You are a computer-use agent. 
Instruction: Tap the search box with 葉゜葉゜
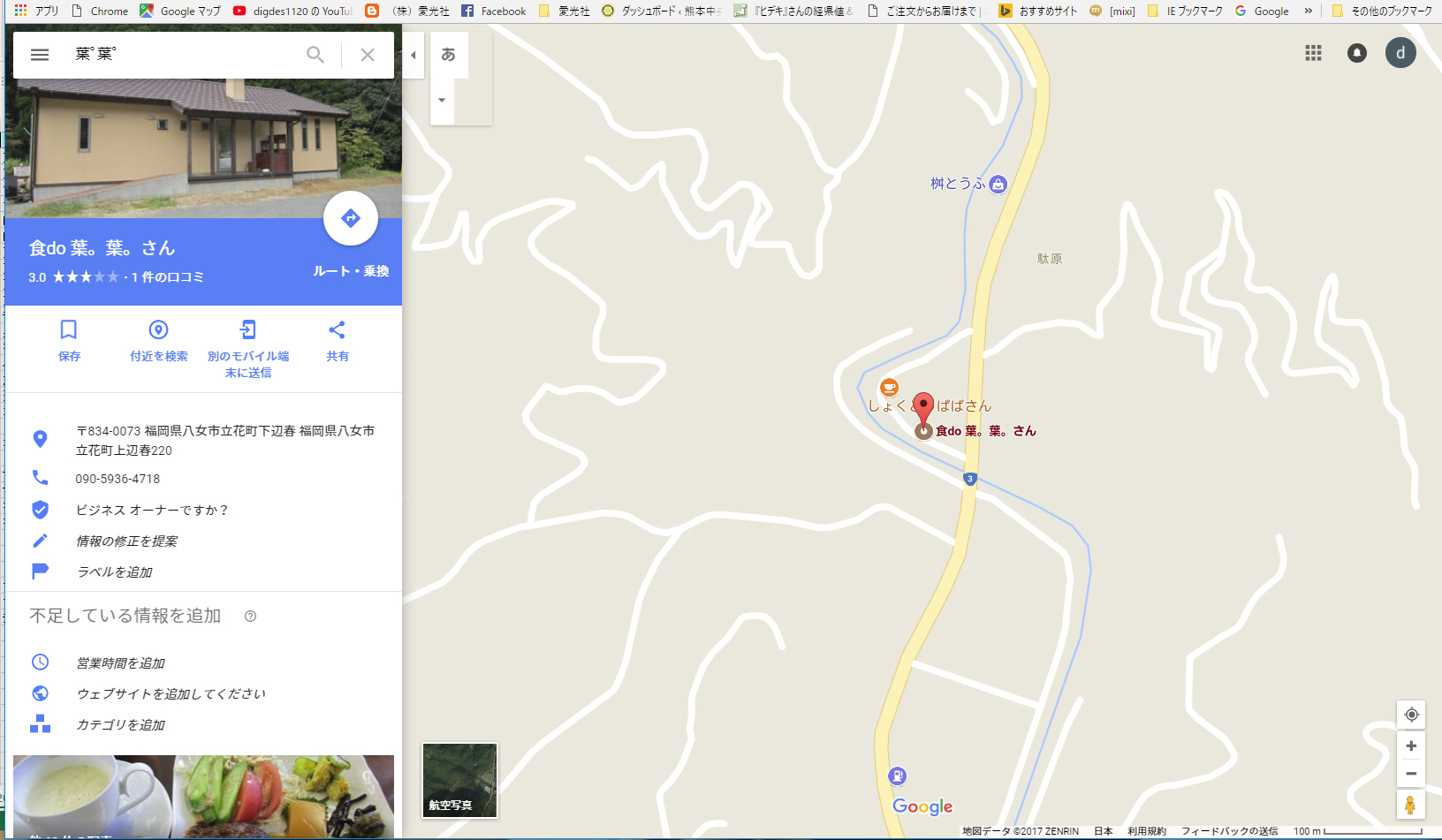pos(177,55)
